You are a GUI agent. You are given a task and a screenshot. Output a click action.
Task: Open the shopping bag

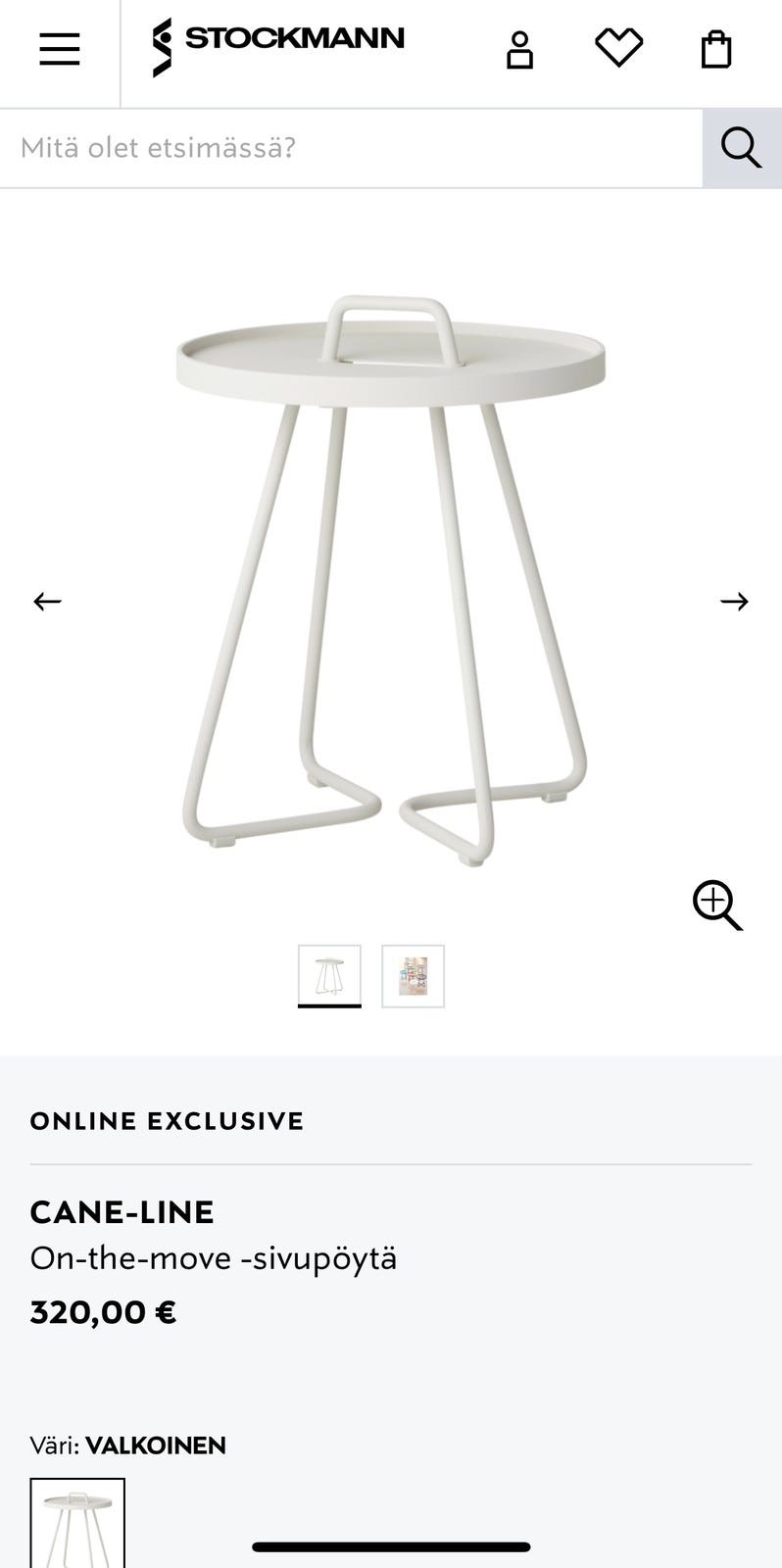[716, 49]
